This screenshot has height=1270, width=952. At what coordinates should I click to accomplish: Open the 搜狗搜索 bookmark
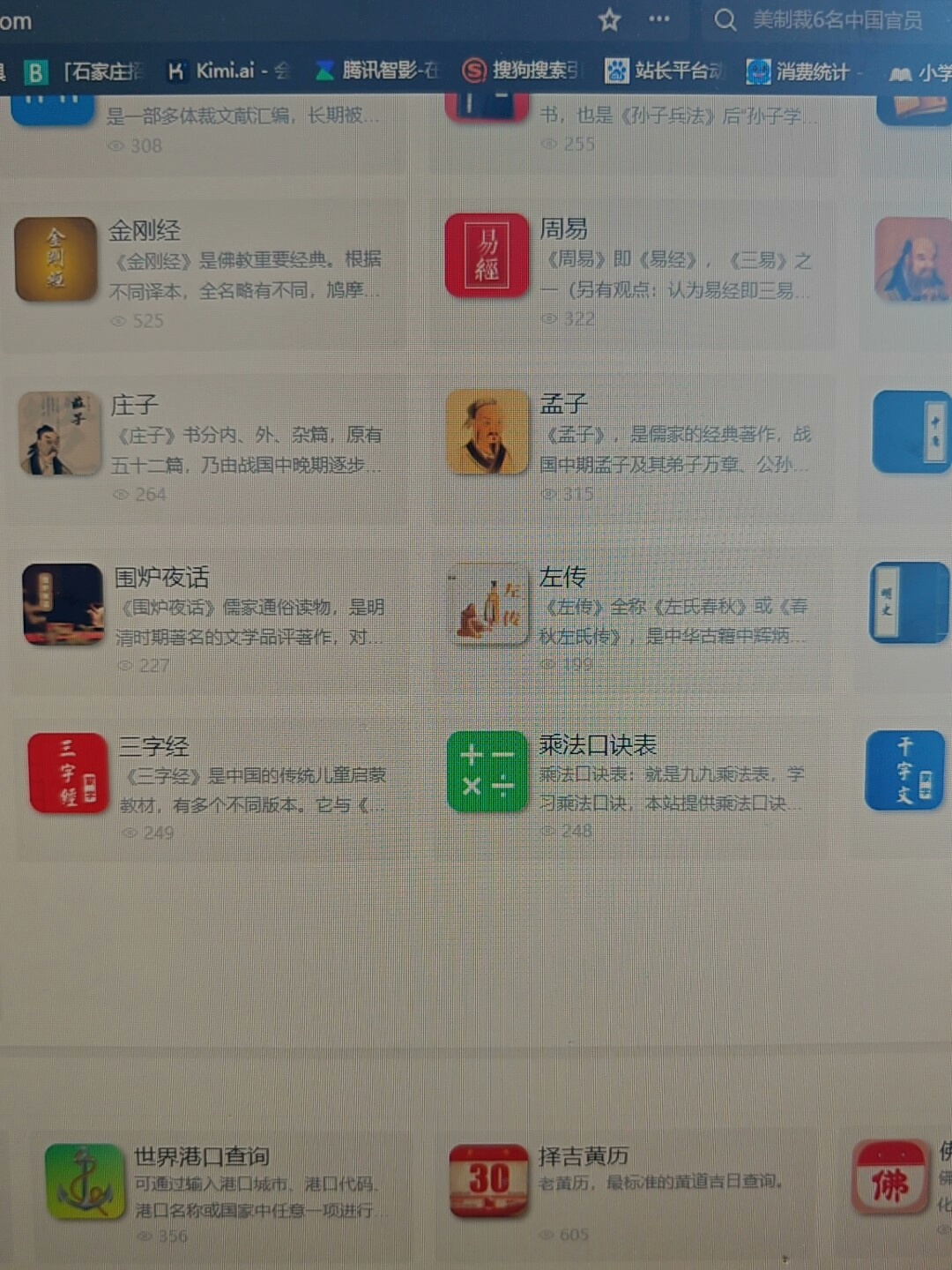point(521,71)
